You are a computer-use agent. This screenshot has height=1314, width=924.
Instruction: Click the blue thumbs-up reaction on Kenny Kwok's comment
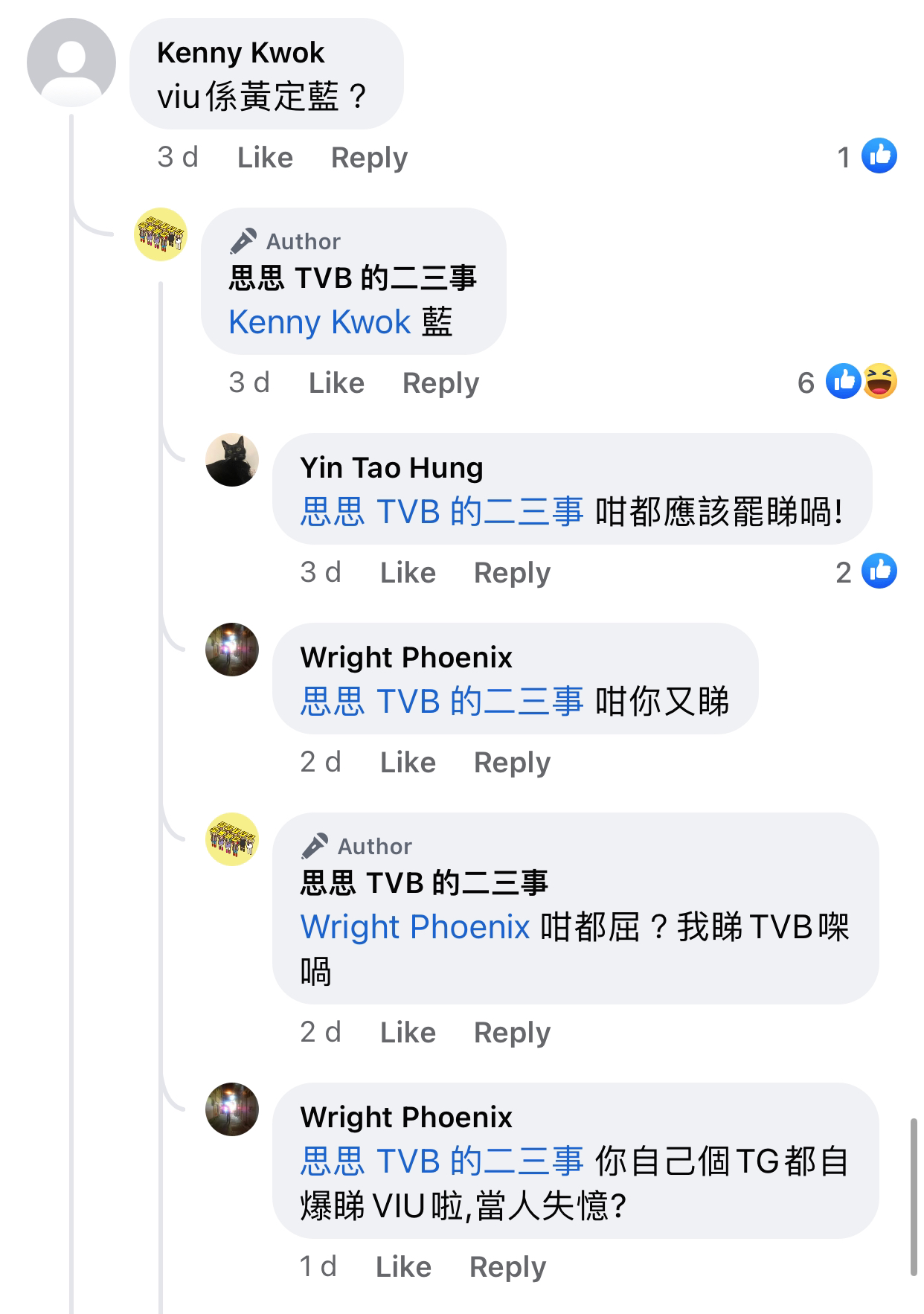click(x=880, y=156)
